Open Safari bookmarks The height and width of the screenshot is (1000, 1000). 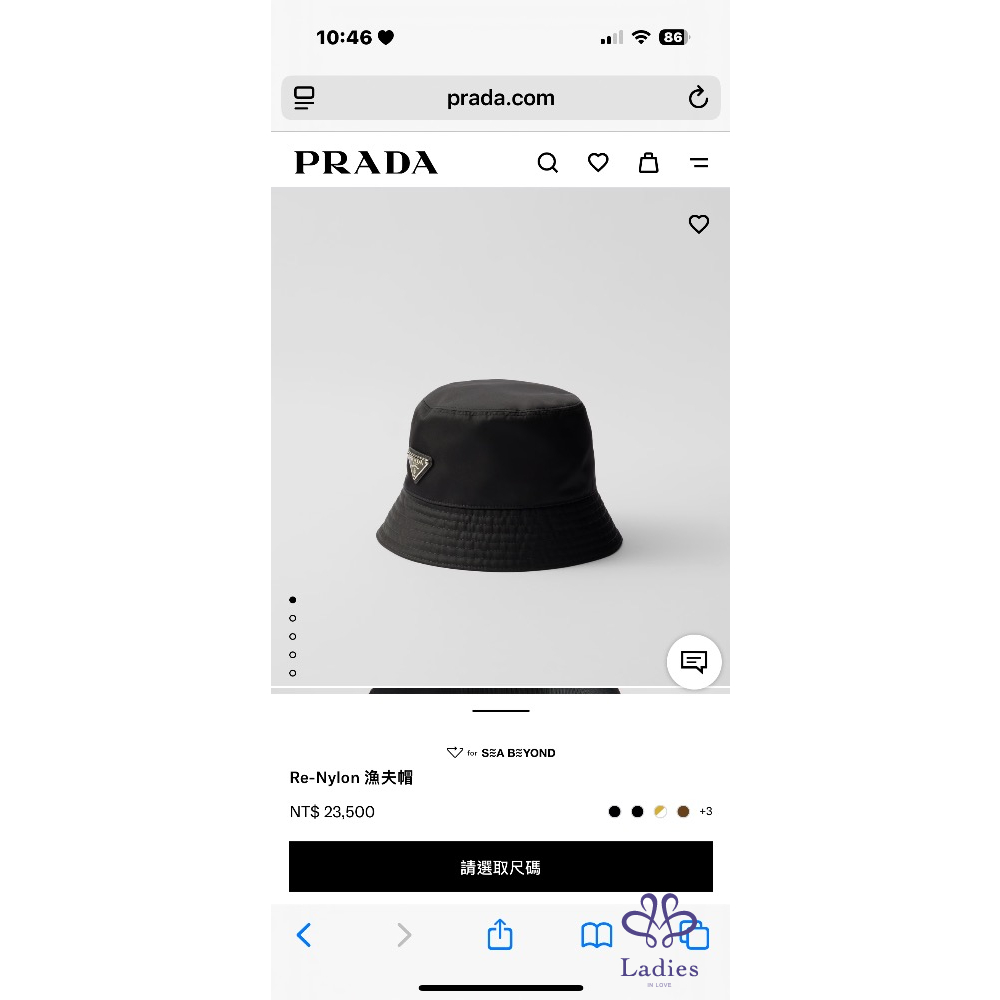point(597,935)
